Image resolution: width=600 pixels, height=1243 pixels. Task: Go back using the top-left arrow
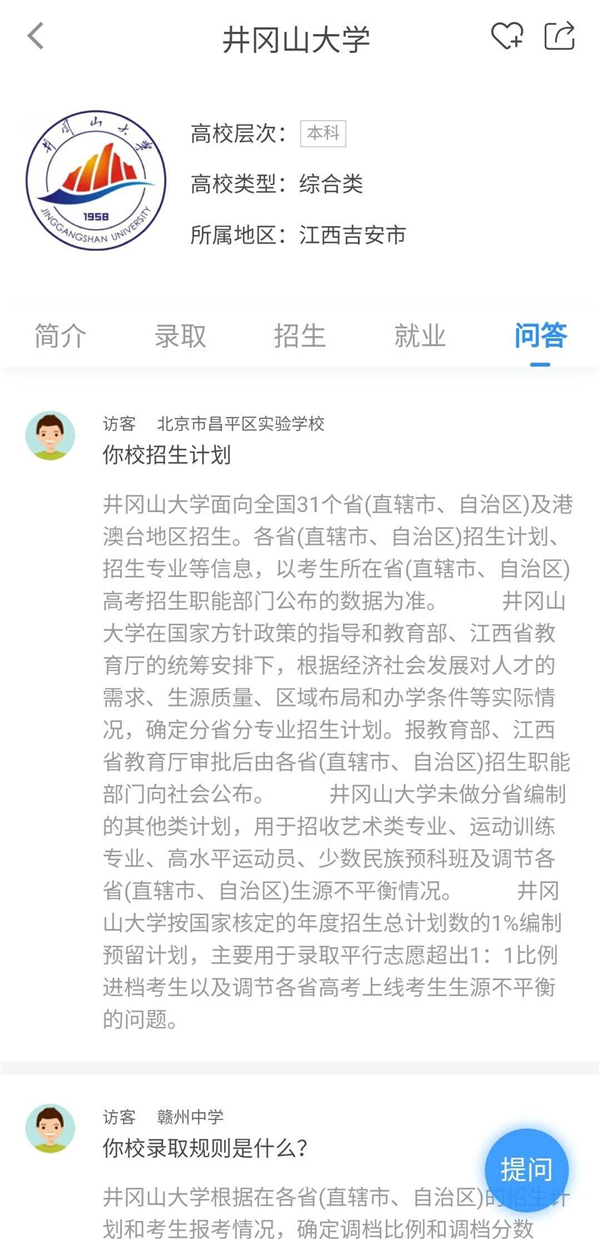tap(36, 37)
